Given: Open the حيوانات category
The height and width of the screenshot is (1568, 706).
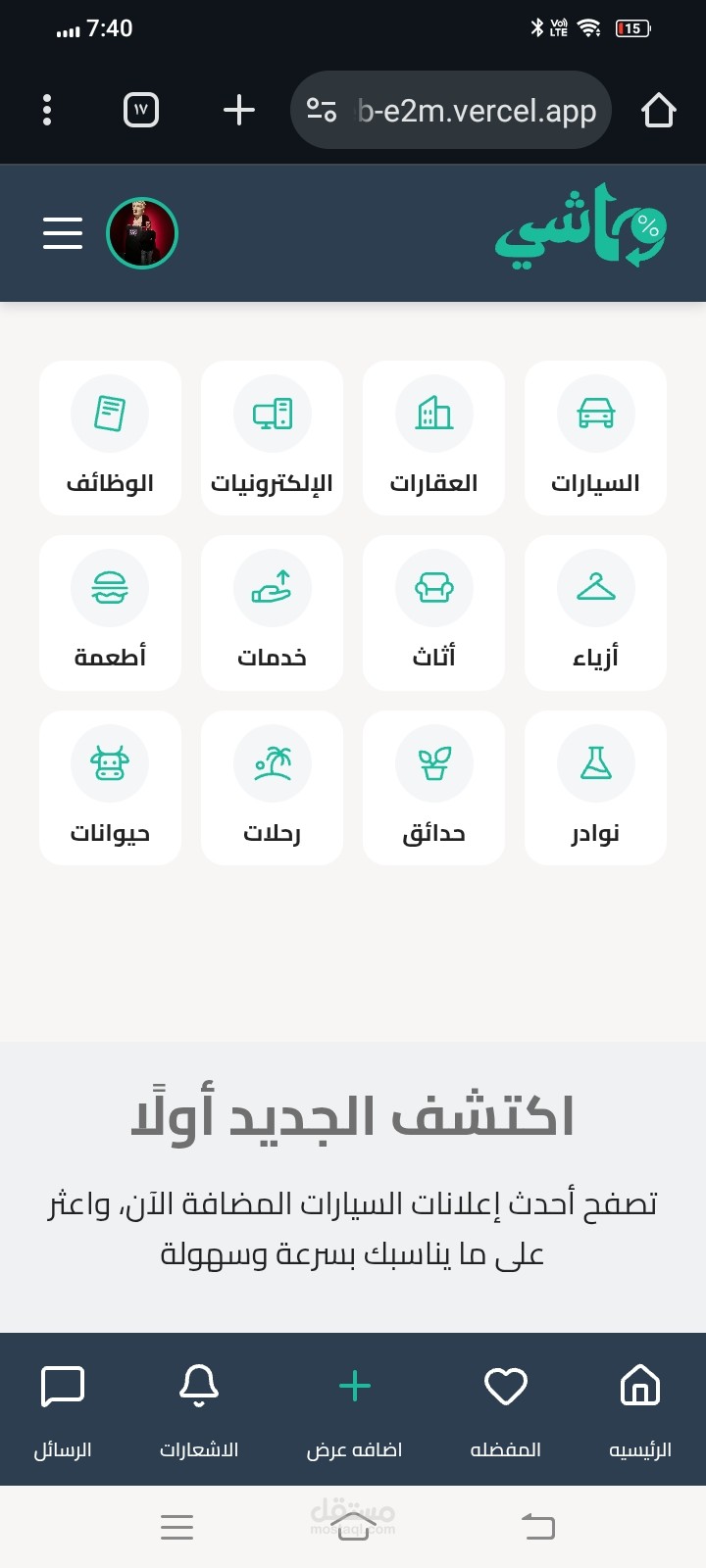Looking at the screenshot, I should [110, 788].
